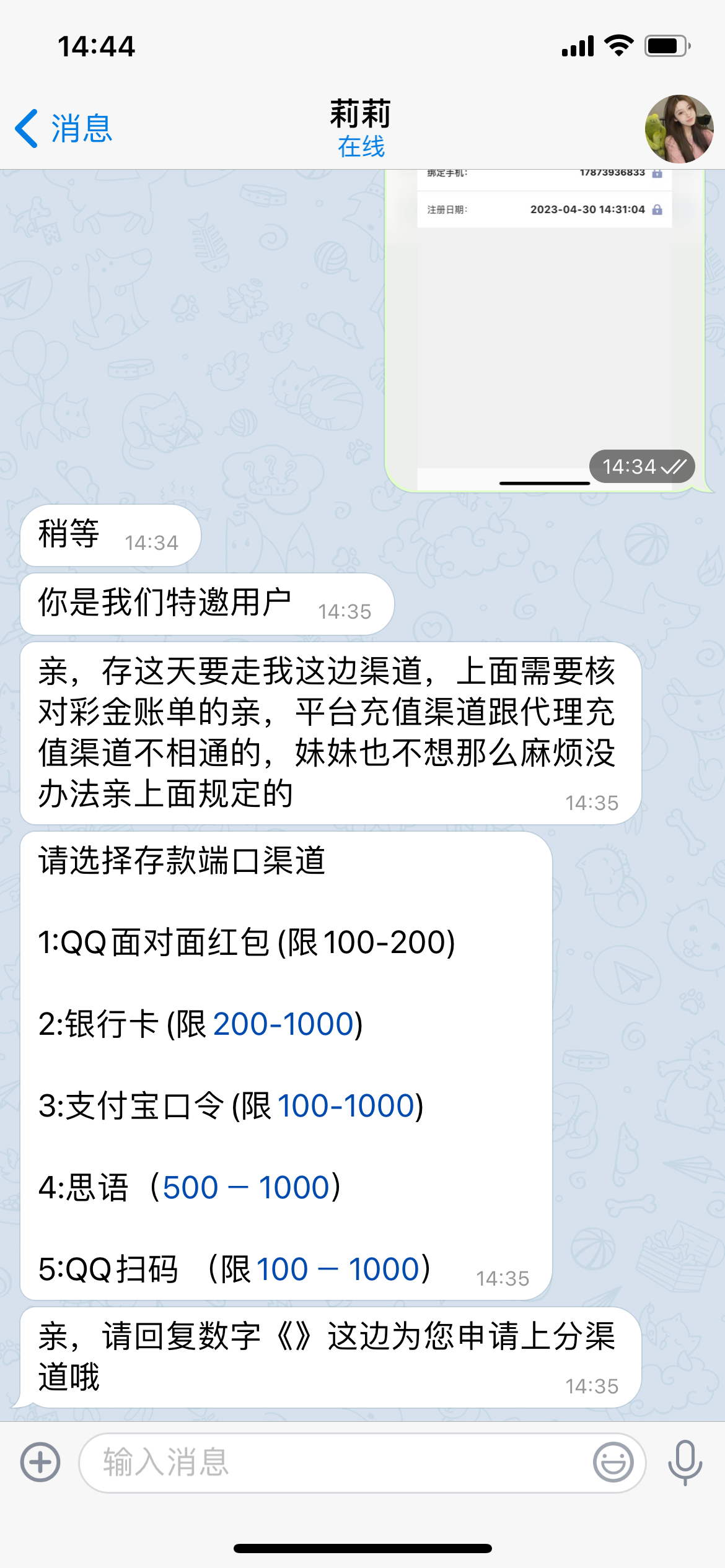Tap the 200-1000 number link
This screenshot has width=725, height=1568.
pyautogui.click(x=284, y=1024)
